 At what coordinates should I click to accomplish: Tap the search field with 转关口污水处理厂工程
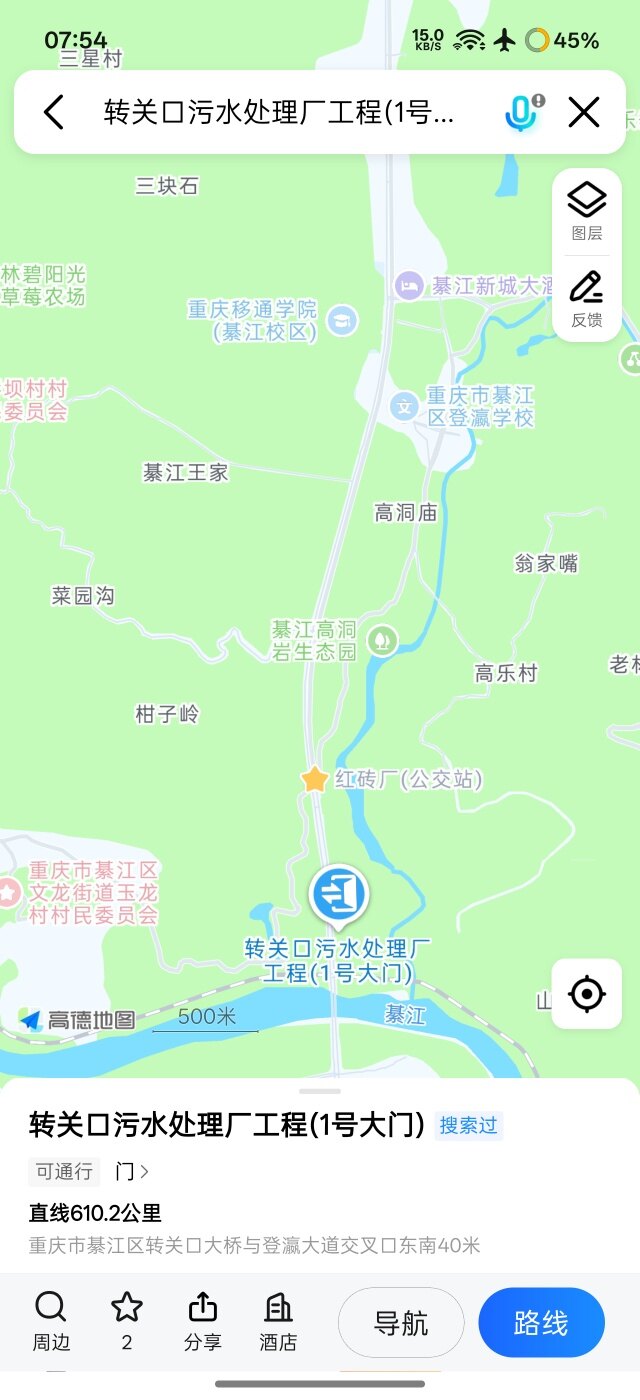[x=280, y=112]
